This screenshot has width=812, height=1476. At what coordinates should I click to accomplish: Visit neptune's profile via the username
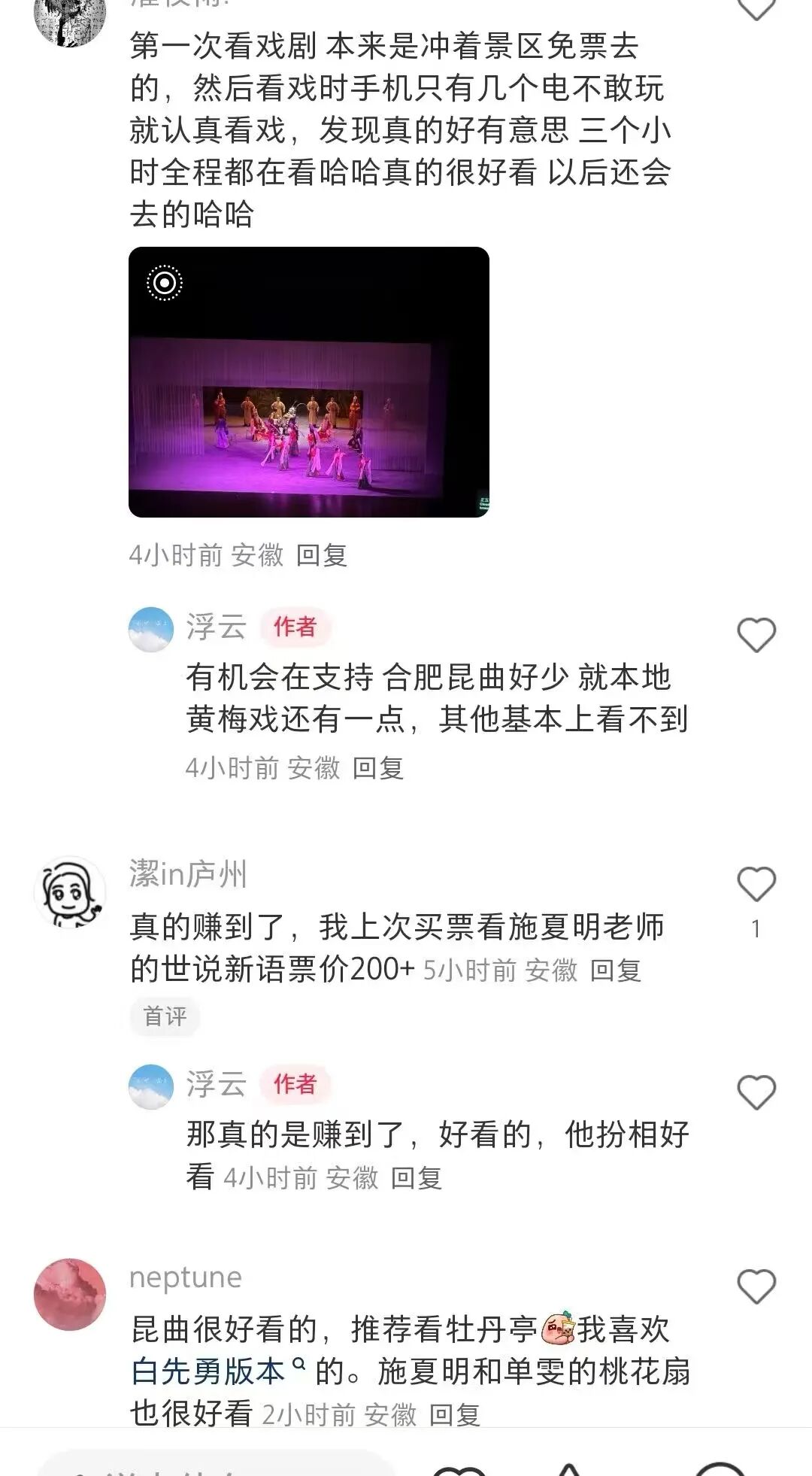[x=185, y=1277]
